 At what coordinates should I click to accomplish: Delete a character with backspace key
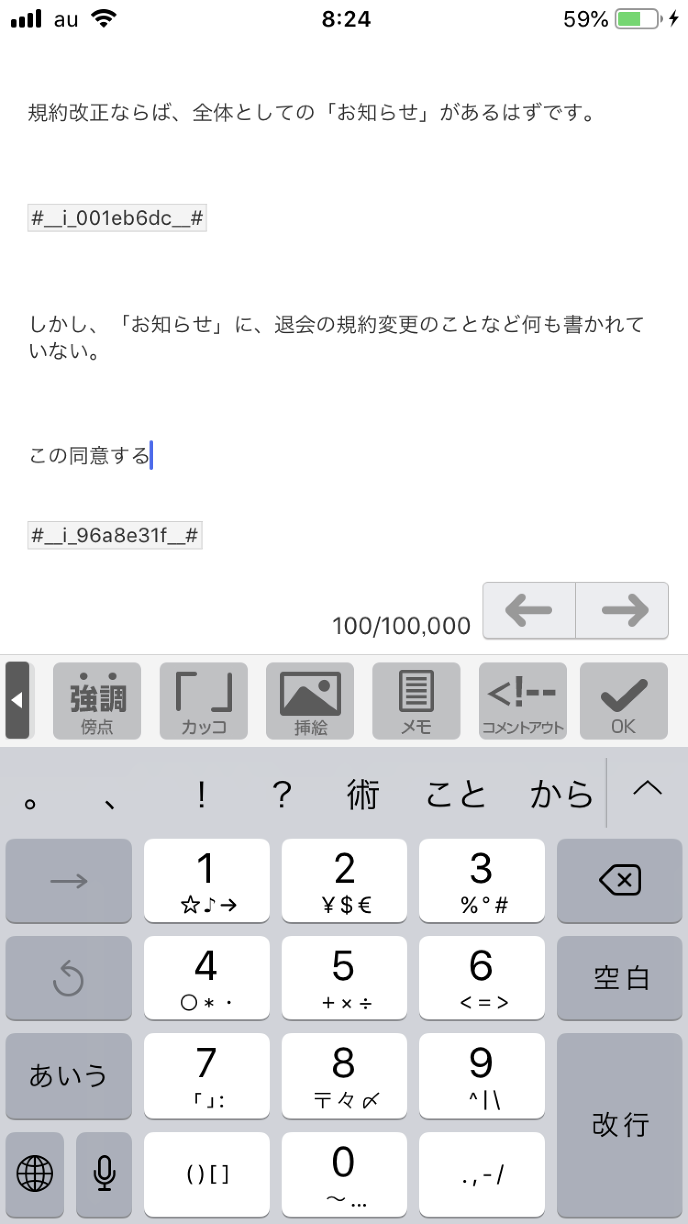tap(619, 881)
